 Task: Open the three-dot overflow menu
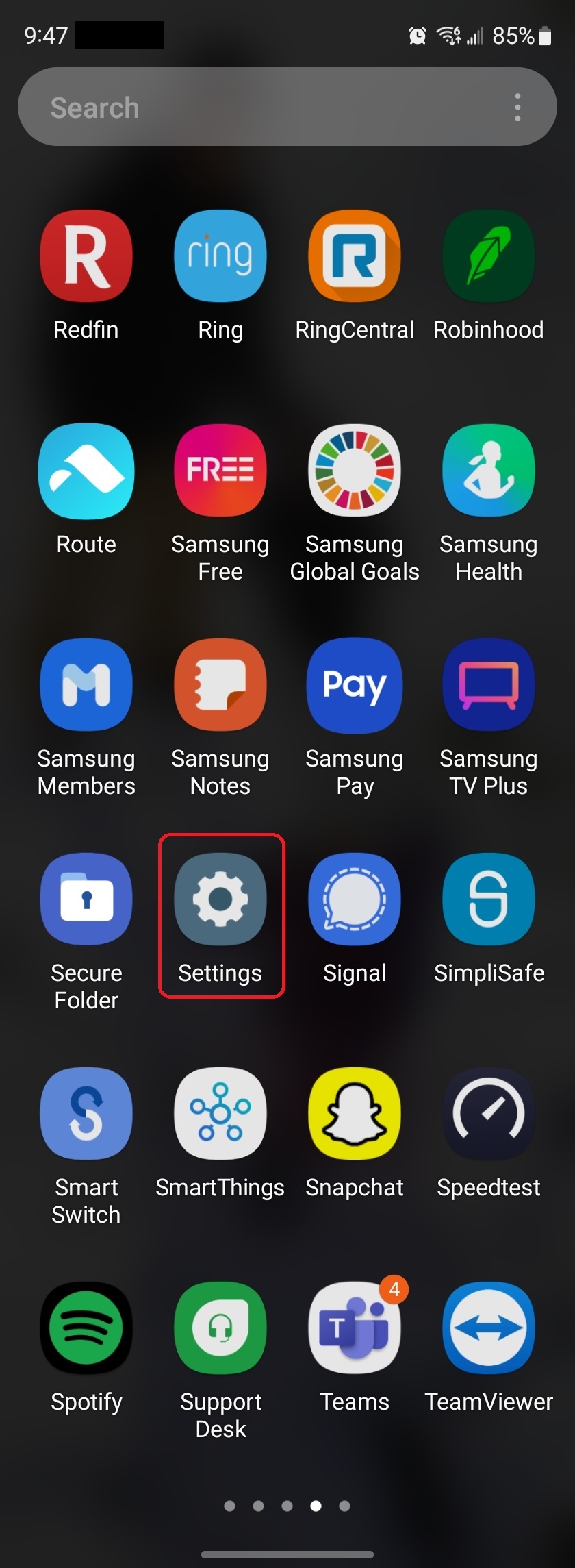point(517,108)
